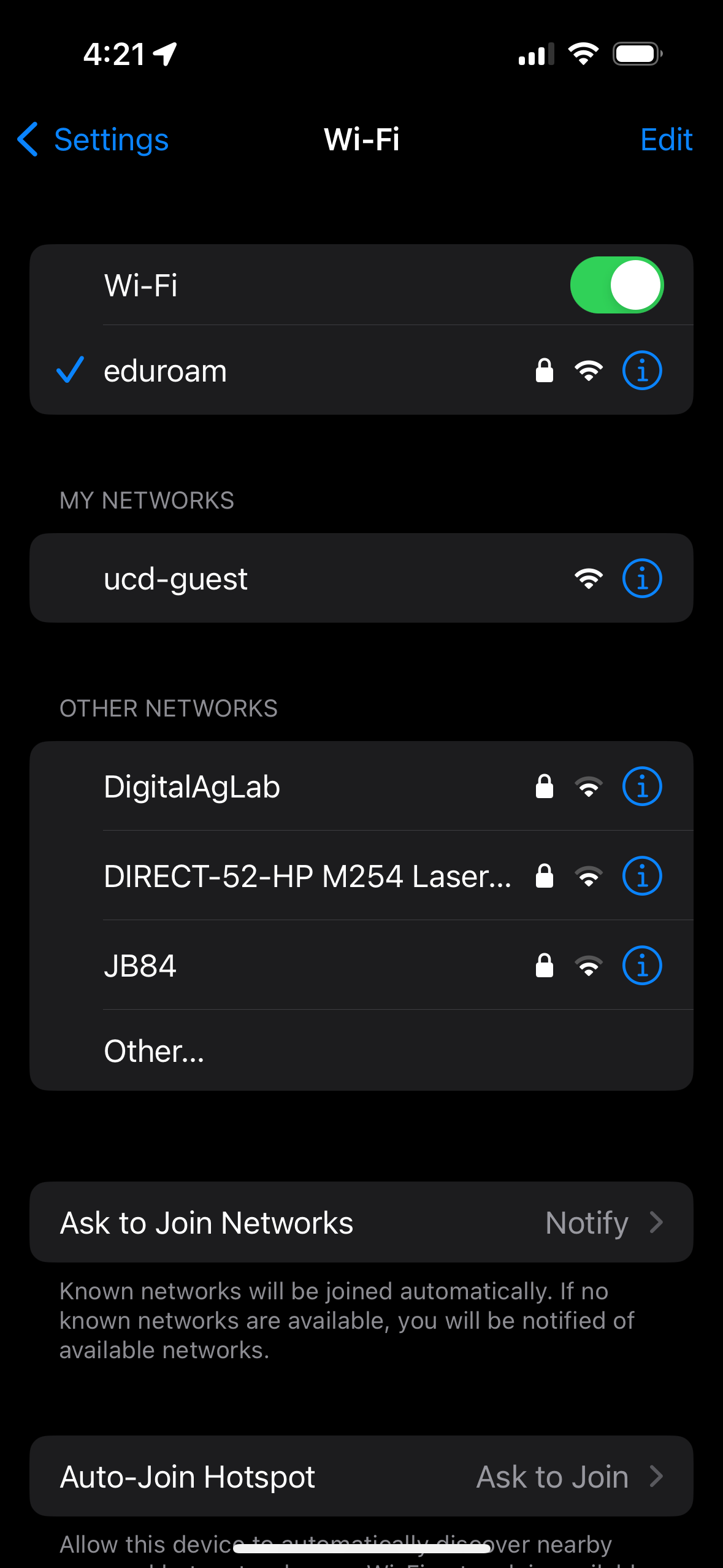Connect to the DigitalAgLab network
This screenshot has width=723, height=1568.
[361, 786]
